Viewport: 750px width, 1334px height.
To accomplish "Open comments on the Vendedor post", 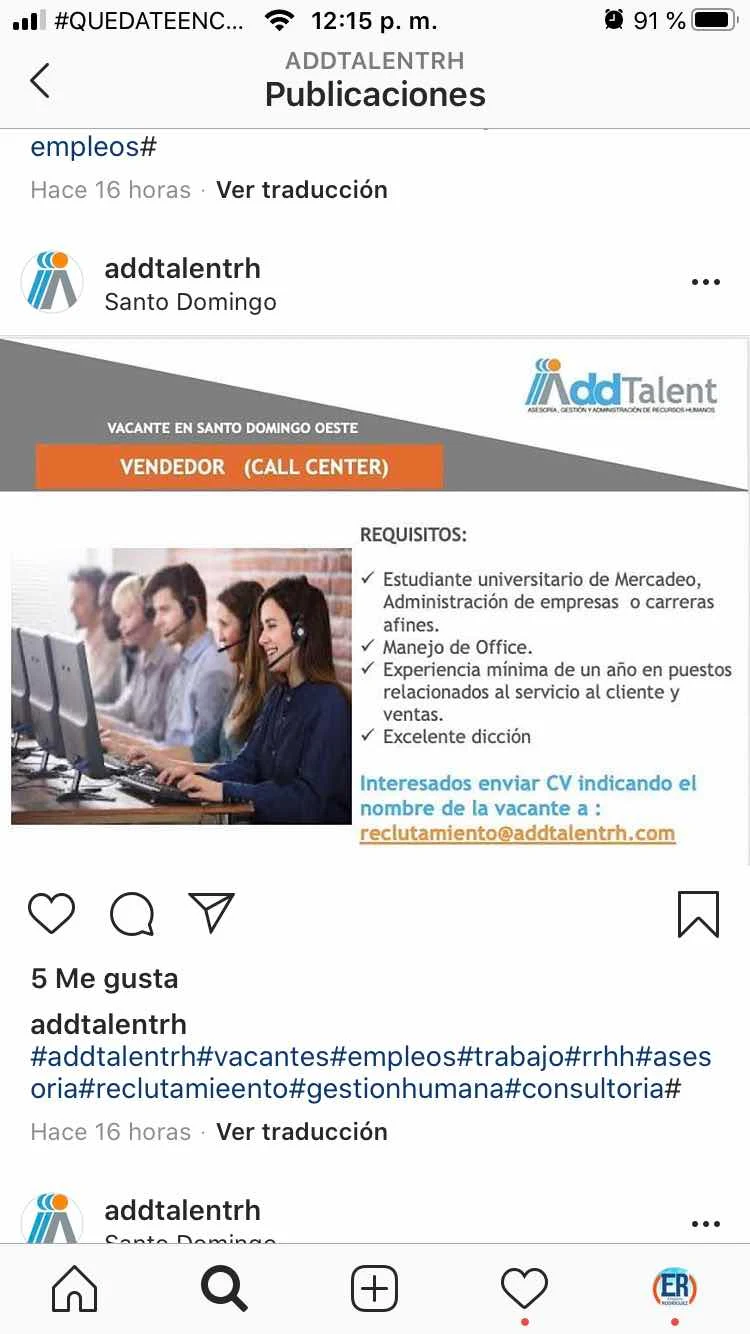I will click(132, 913).
